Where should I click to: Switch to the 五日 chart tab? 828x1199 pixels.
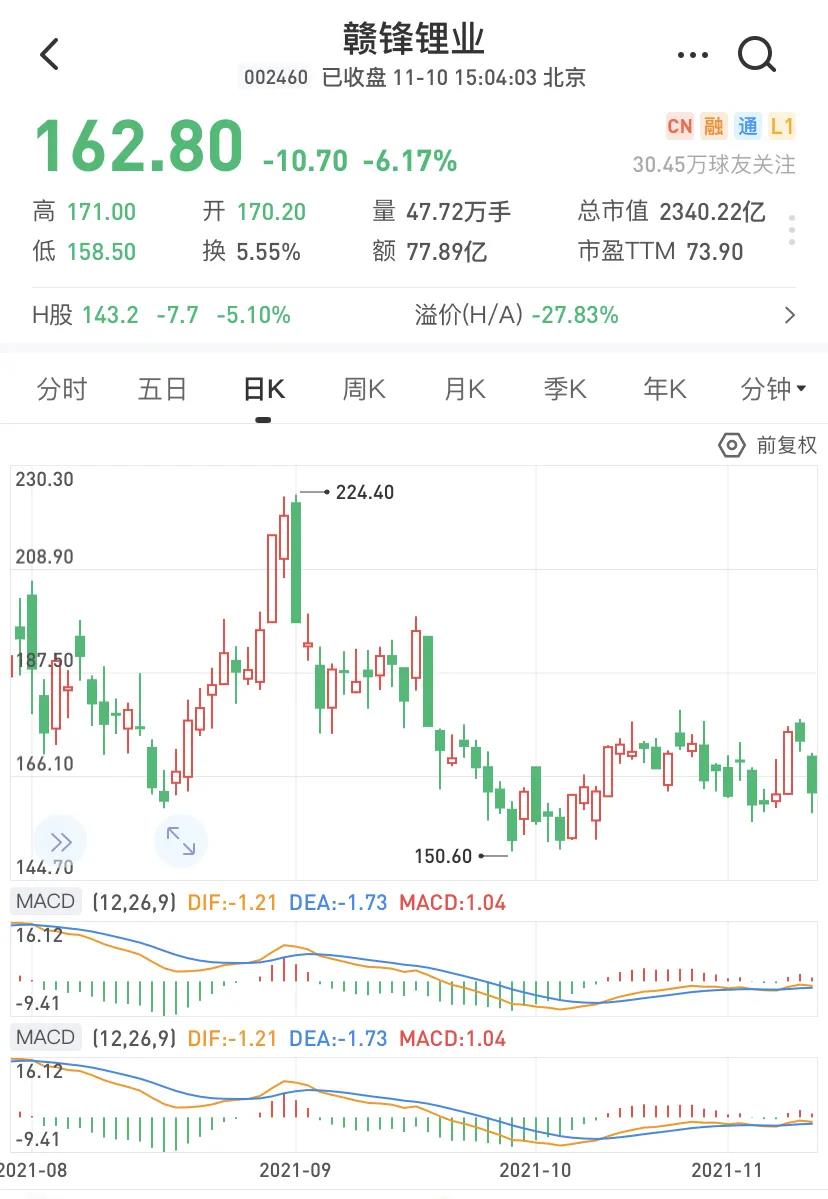coord(162,389)
